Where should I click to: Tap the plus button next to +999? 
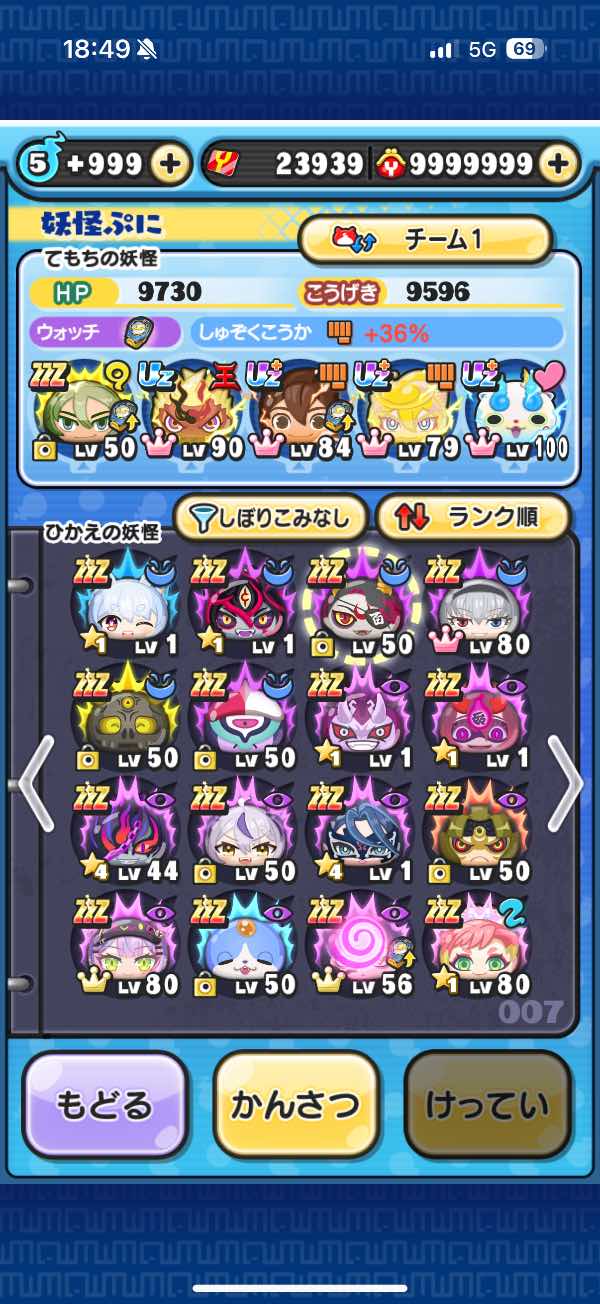171,164
